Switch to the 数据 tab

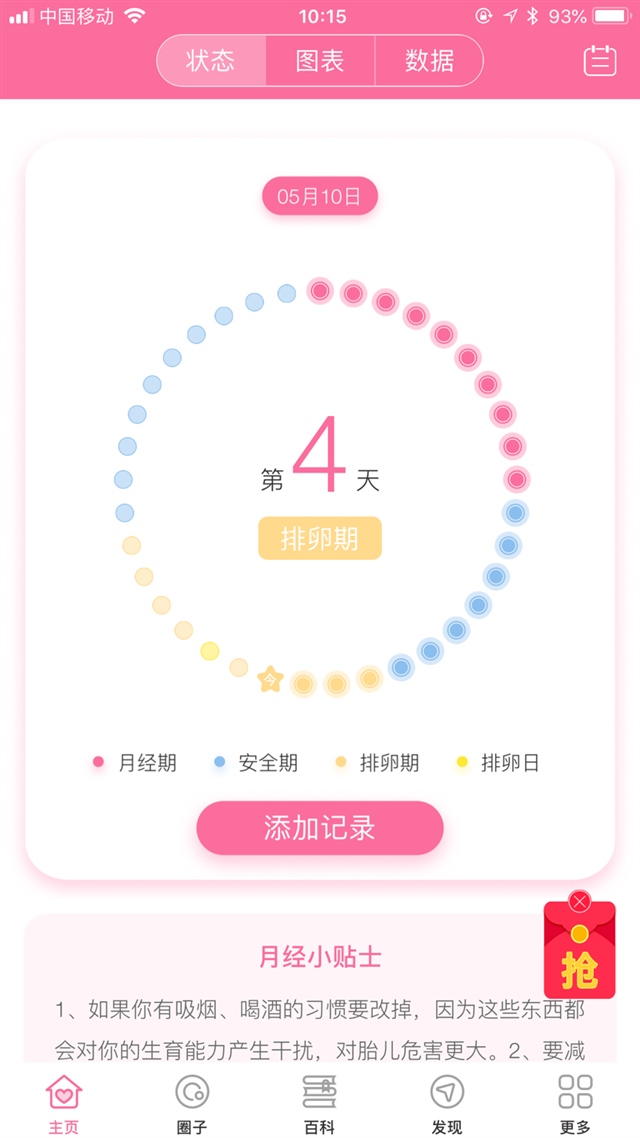coord(429,61)
